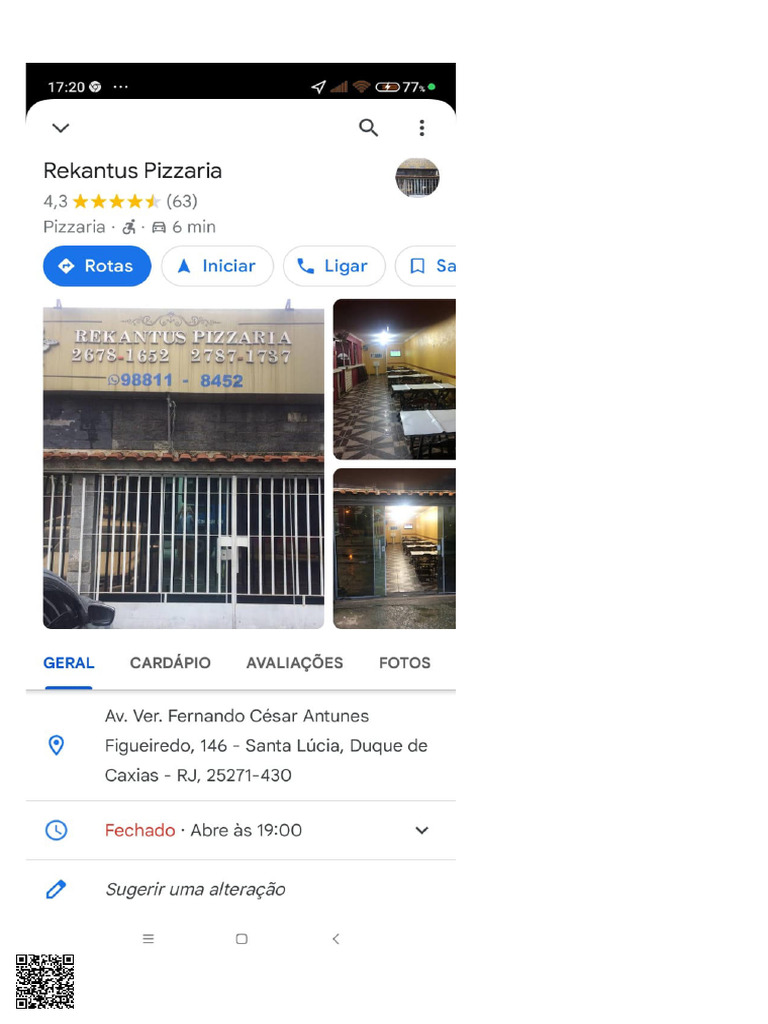This screenshot has height=1024, width=768.
Task: Open the round profile photo of Rekantus Pizzaria
Action: click(x=417, y=177)
